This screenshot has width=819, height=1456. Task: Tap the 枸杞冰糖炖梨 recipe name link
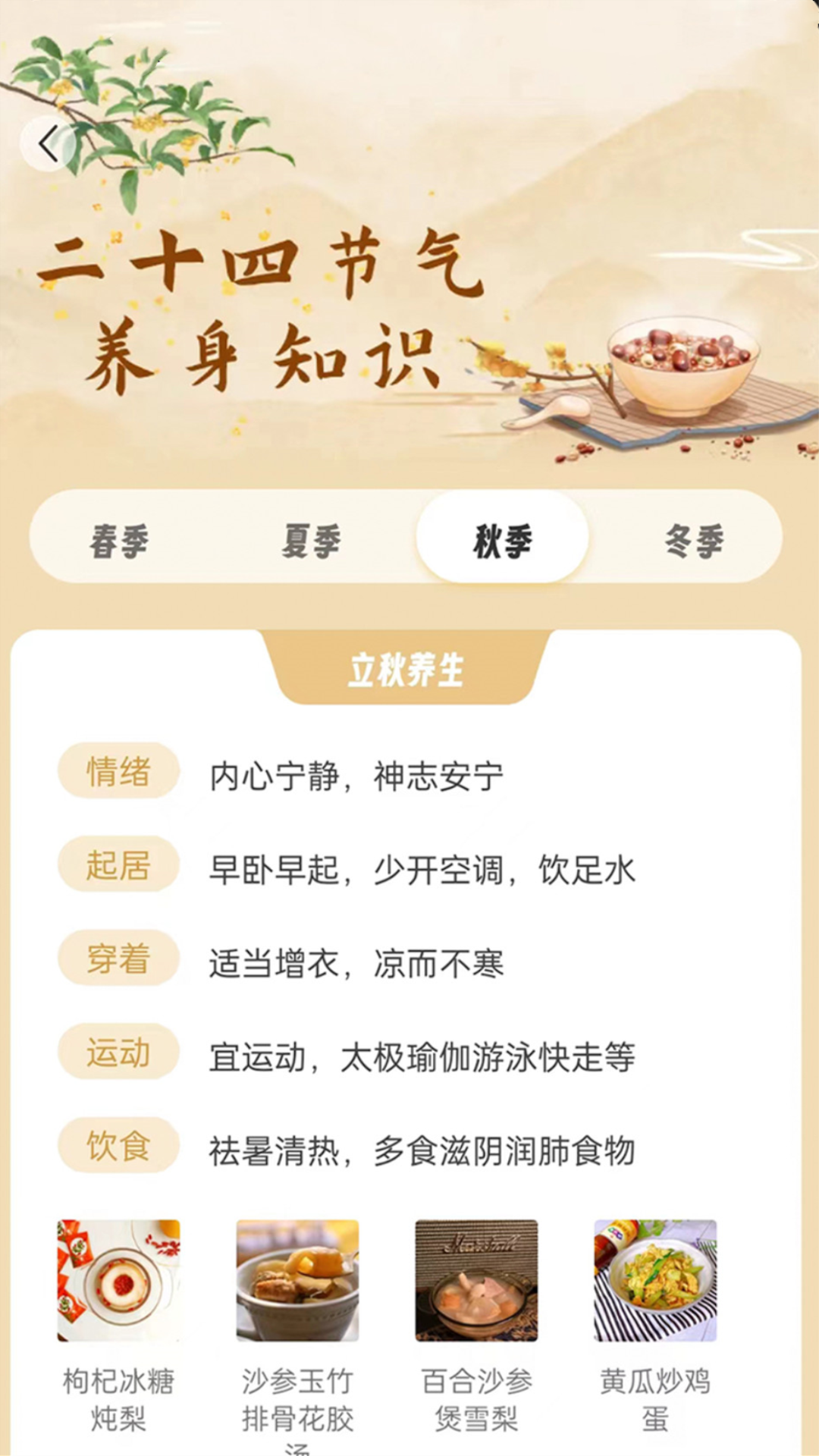pos(118,1399)
